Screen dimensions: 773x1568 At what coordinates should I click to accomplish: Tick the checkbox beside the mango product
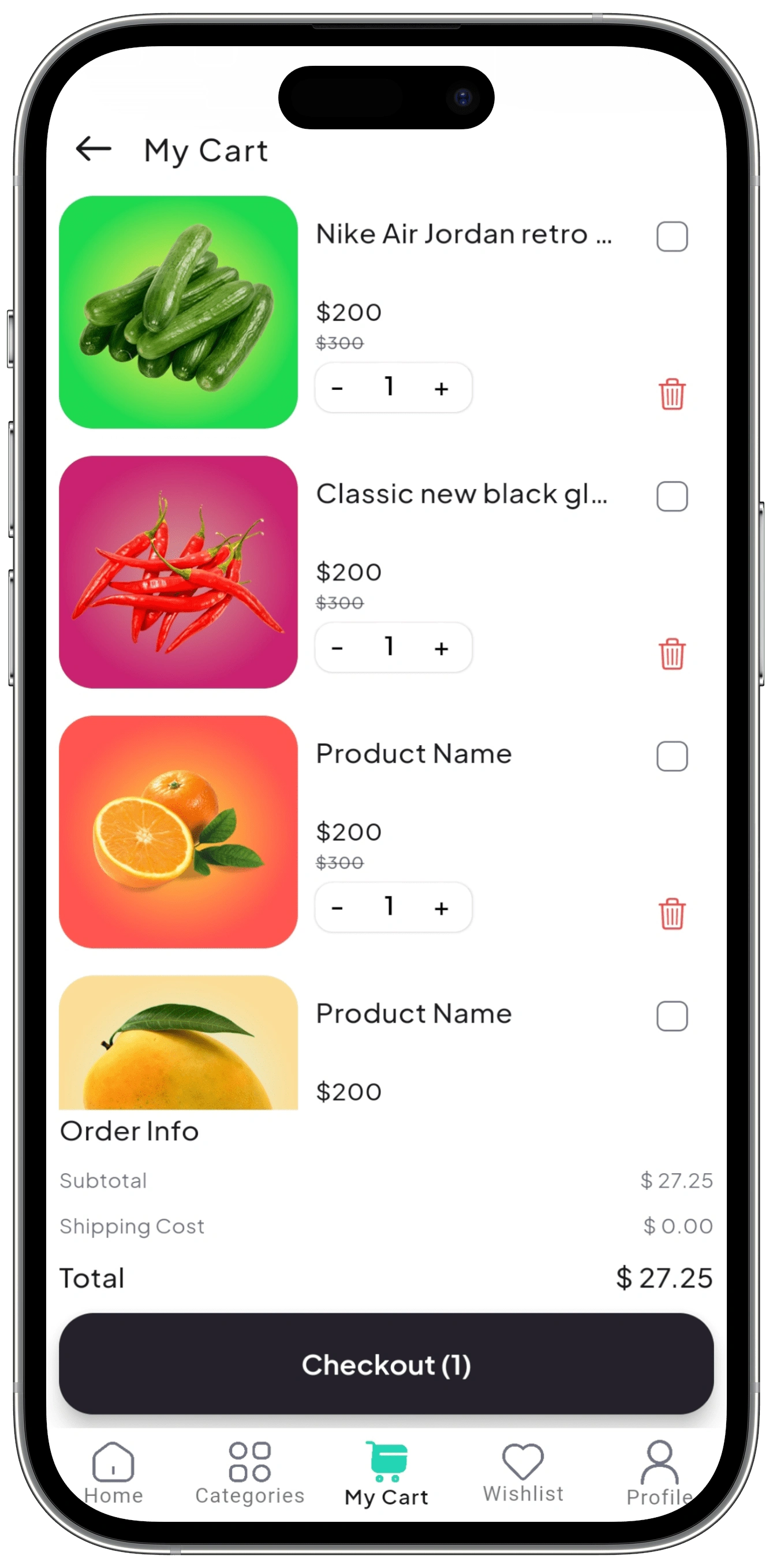click(672, 1016)
